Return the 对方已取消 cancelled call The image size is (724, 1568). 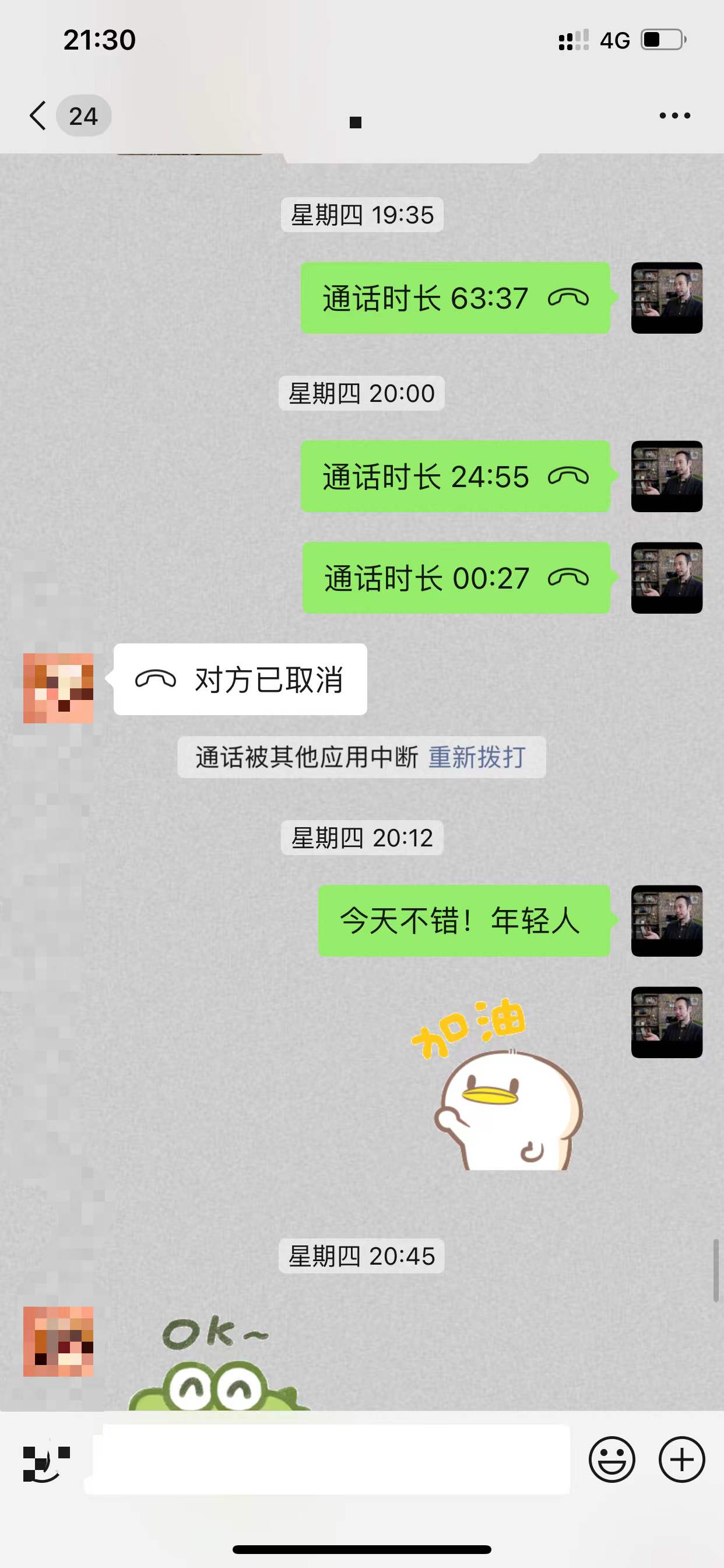[240, 680]
